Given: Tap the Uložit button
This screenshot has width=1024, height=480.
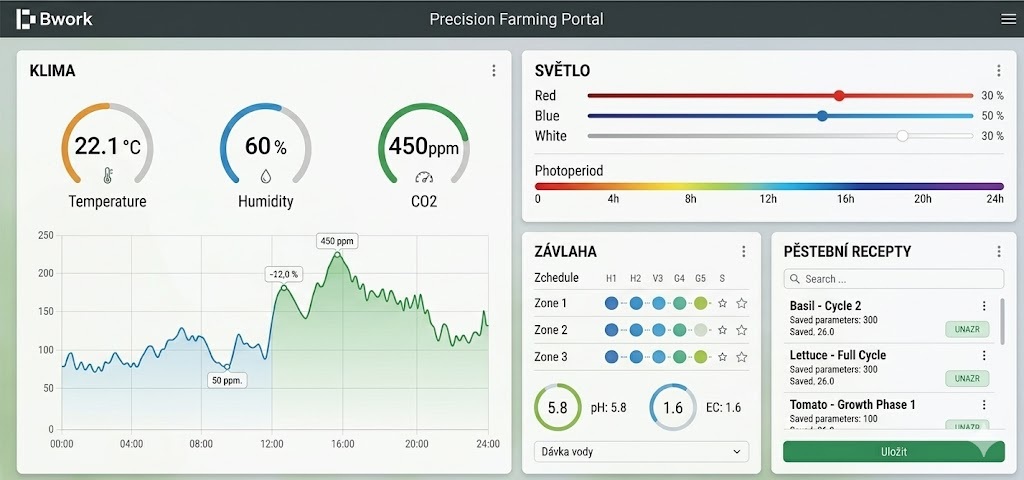Looking at the screenshot, I should pos(893,452).
